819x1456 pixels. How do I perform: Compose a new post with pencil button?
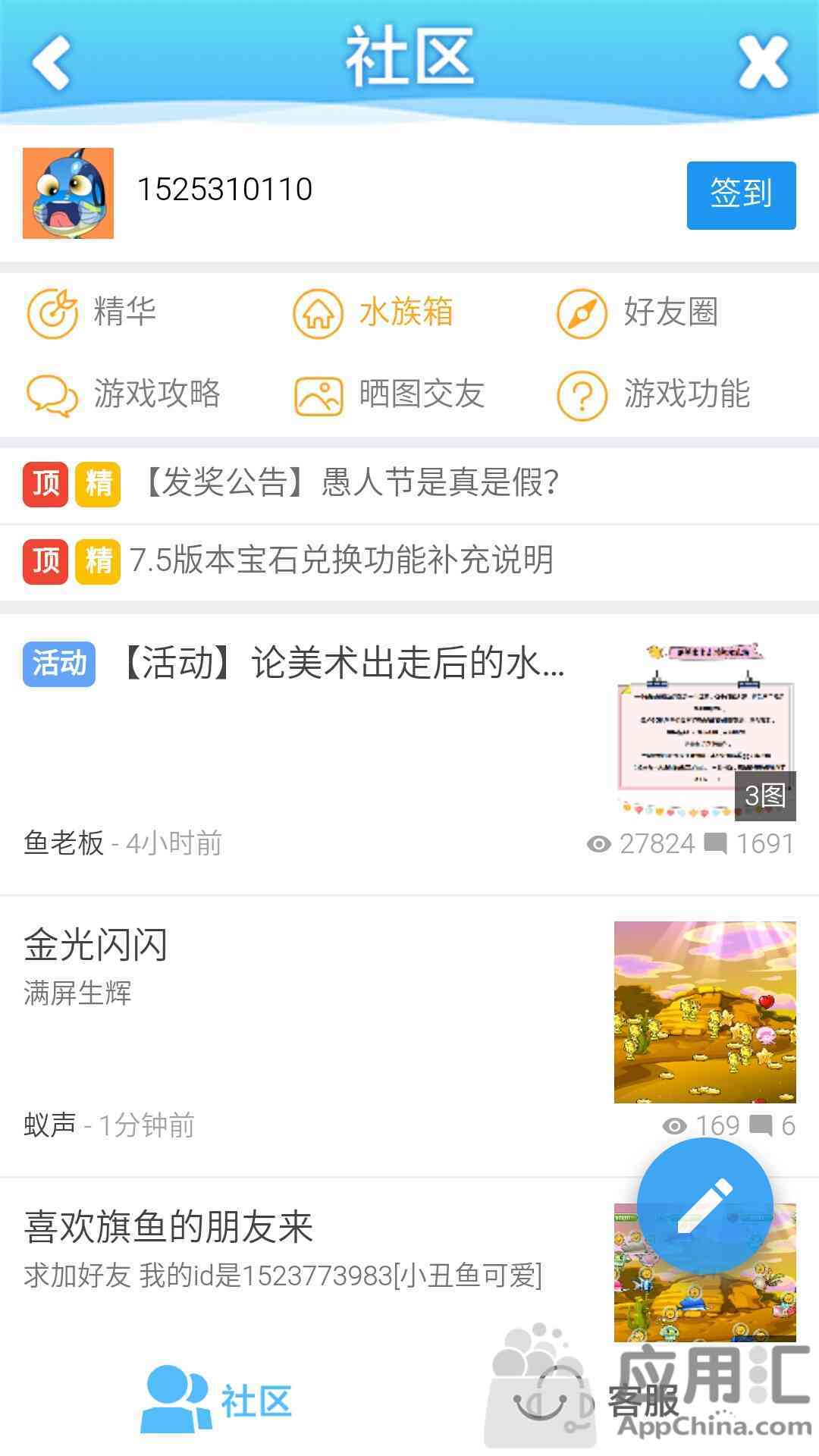pyautogui.click(x=704, y=1206)
